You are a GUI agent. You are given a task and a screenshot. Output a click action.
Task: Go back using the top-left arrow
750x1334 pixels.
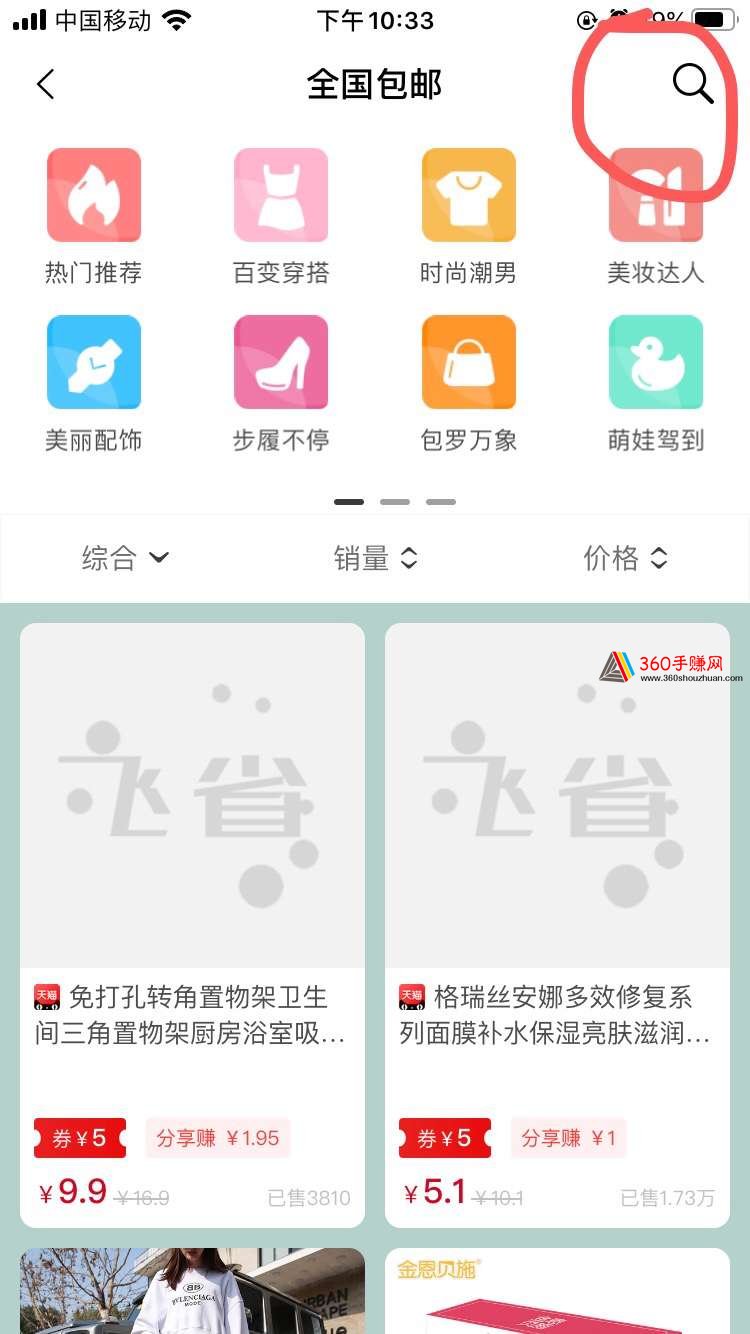click(x=46, y=85)
